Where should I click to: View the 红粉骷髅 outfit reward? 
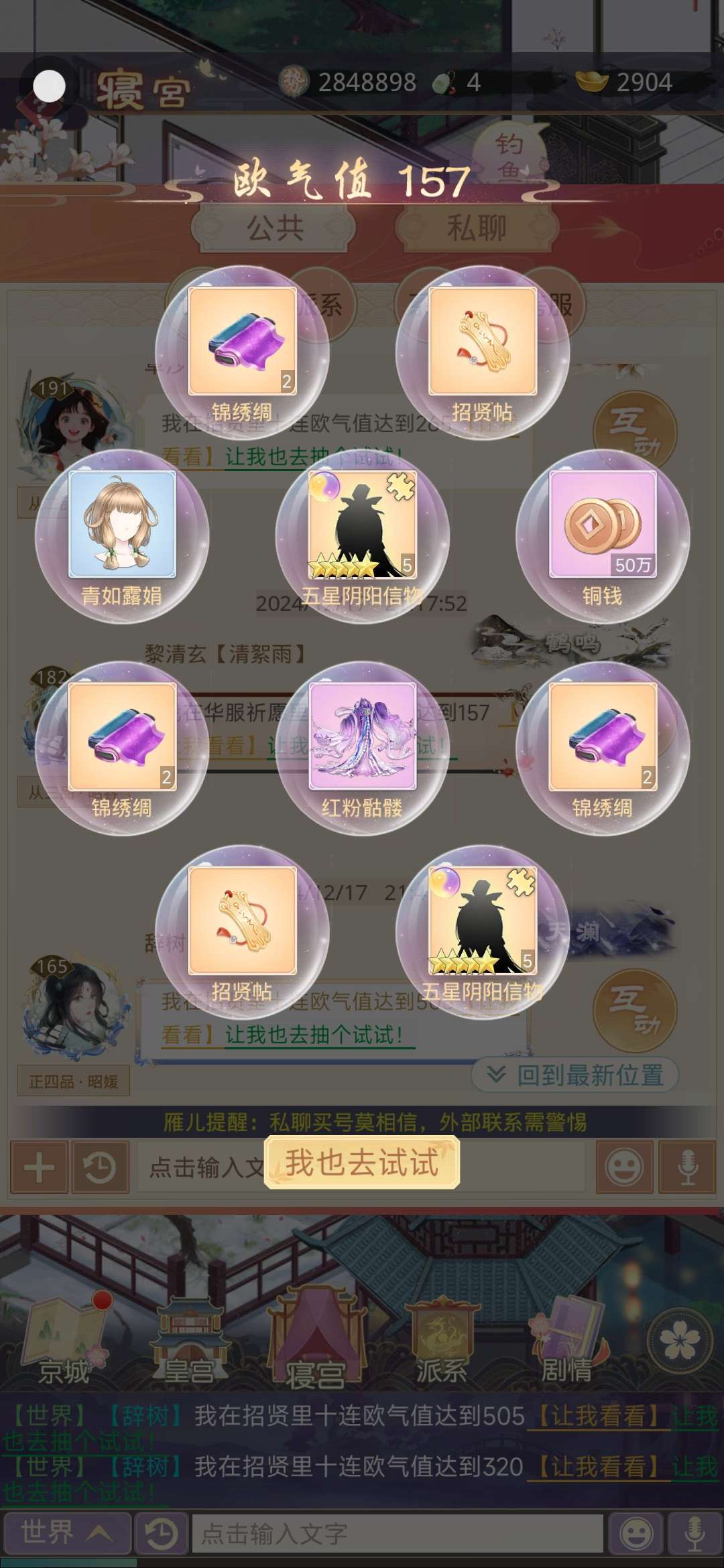(x=362, y=737)
